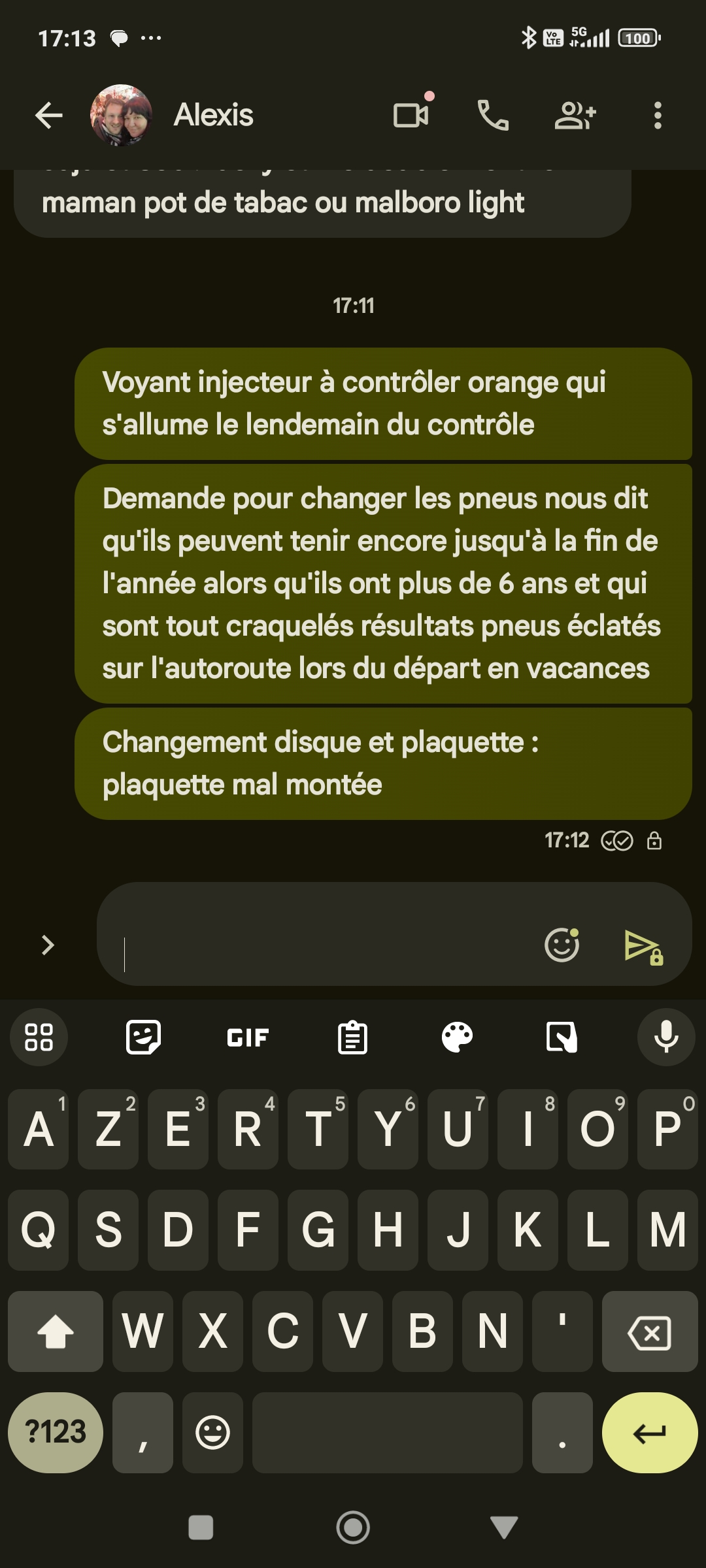Open the three-dot overflow menu
Viewport: 706px width, 1568px height.
click(x=658, y=116)
